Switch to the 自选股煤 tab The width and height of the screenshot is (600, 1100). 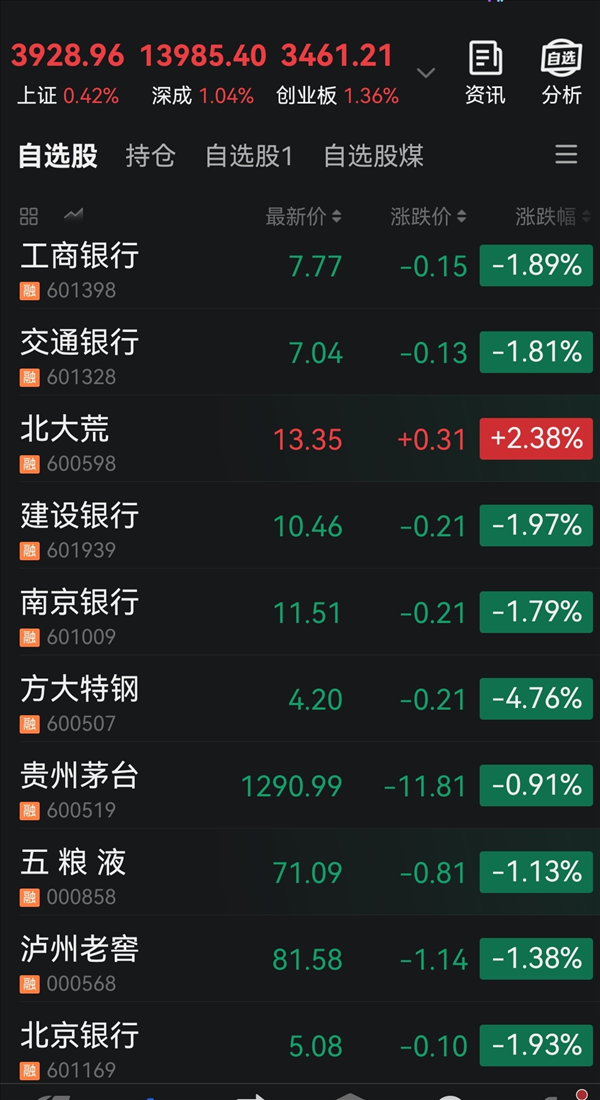[x=373, y=156]
